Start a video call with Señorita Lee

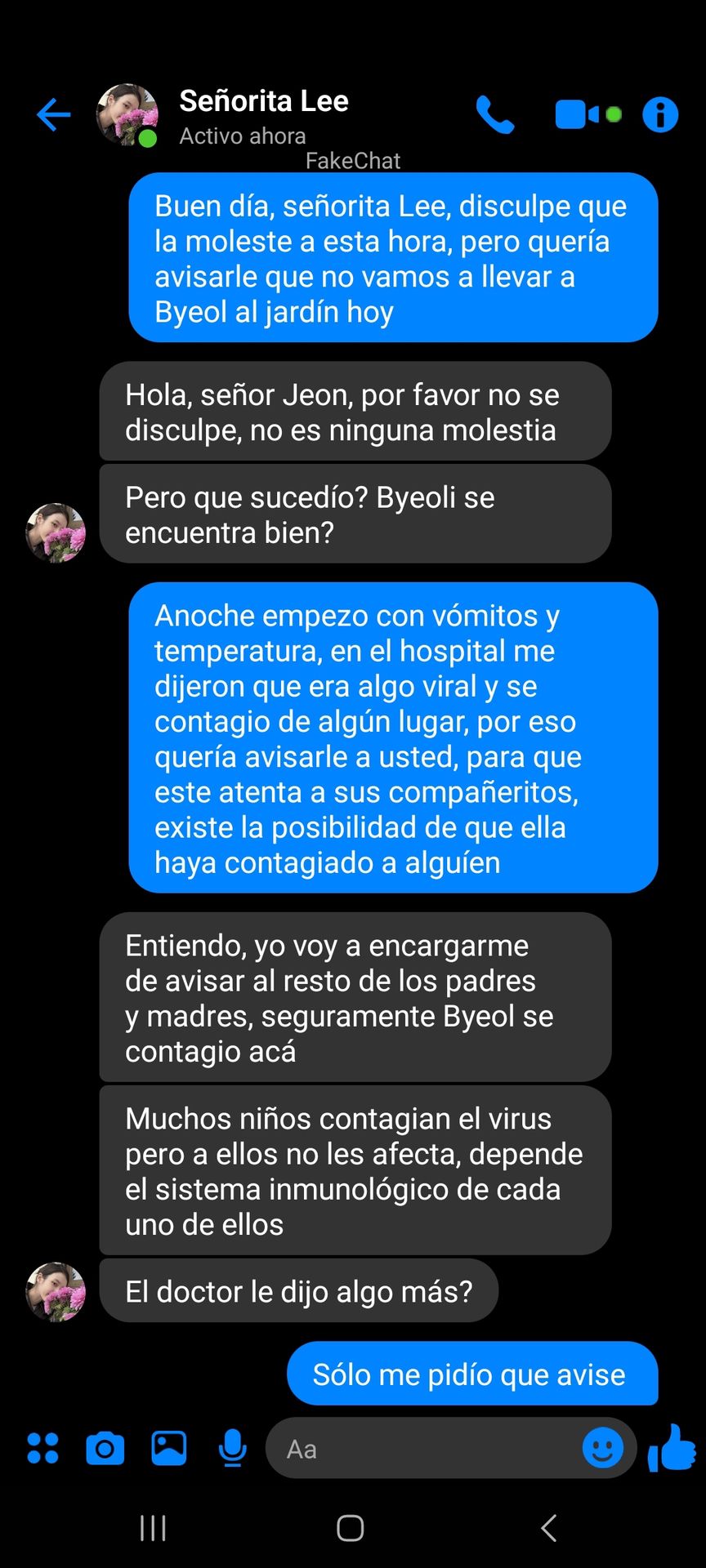(588, 114)
